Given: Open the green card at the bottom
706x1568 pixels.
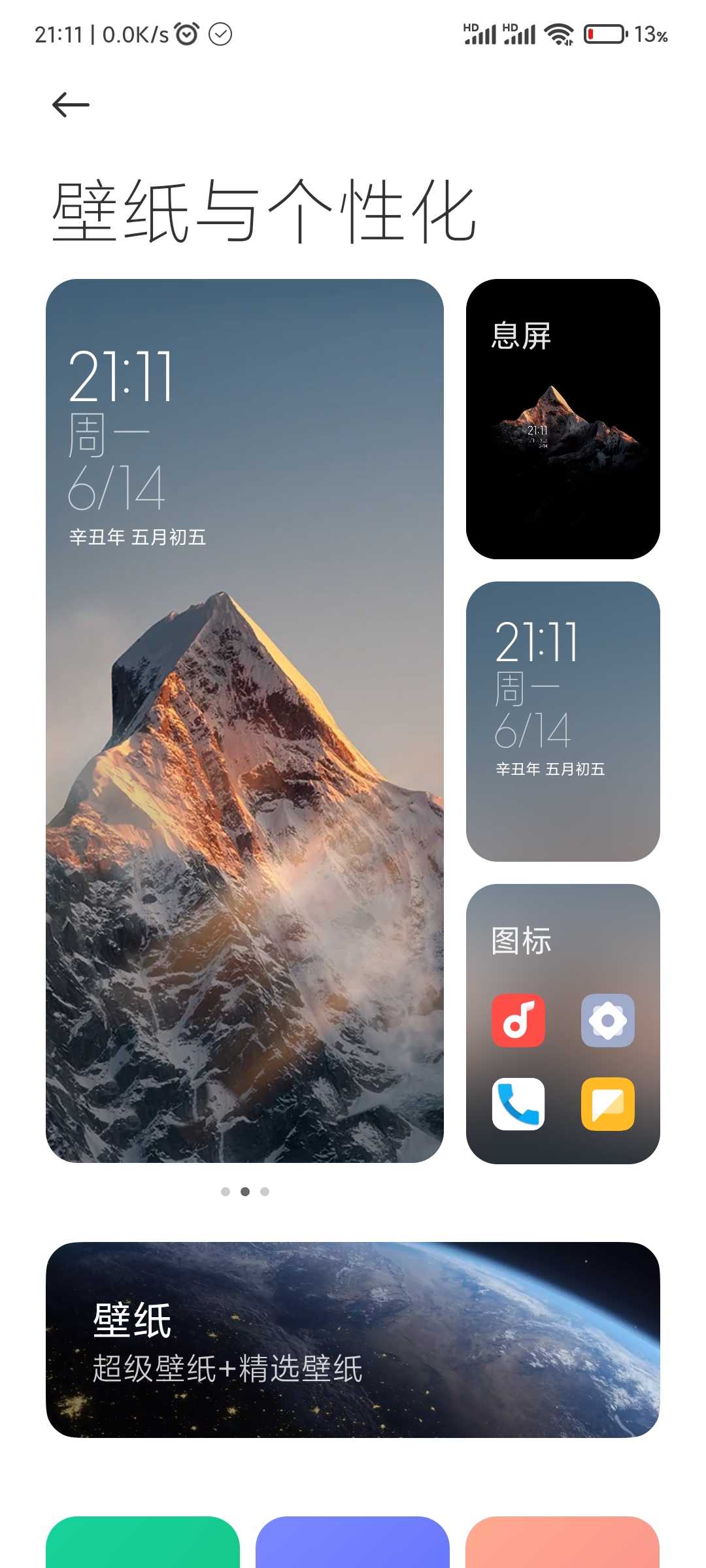Looking at the screenshot, I should 143,1543.
